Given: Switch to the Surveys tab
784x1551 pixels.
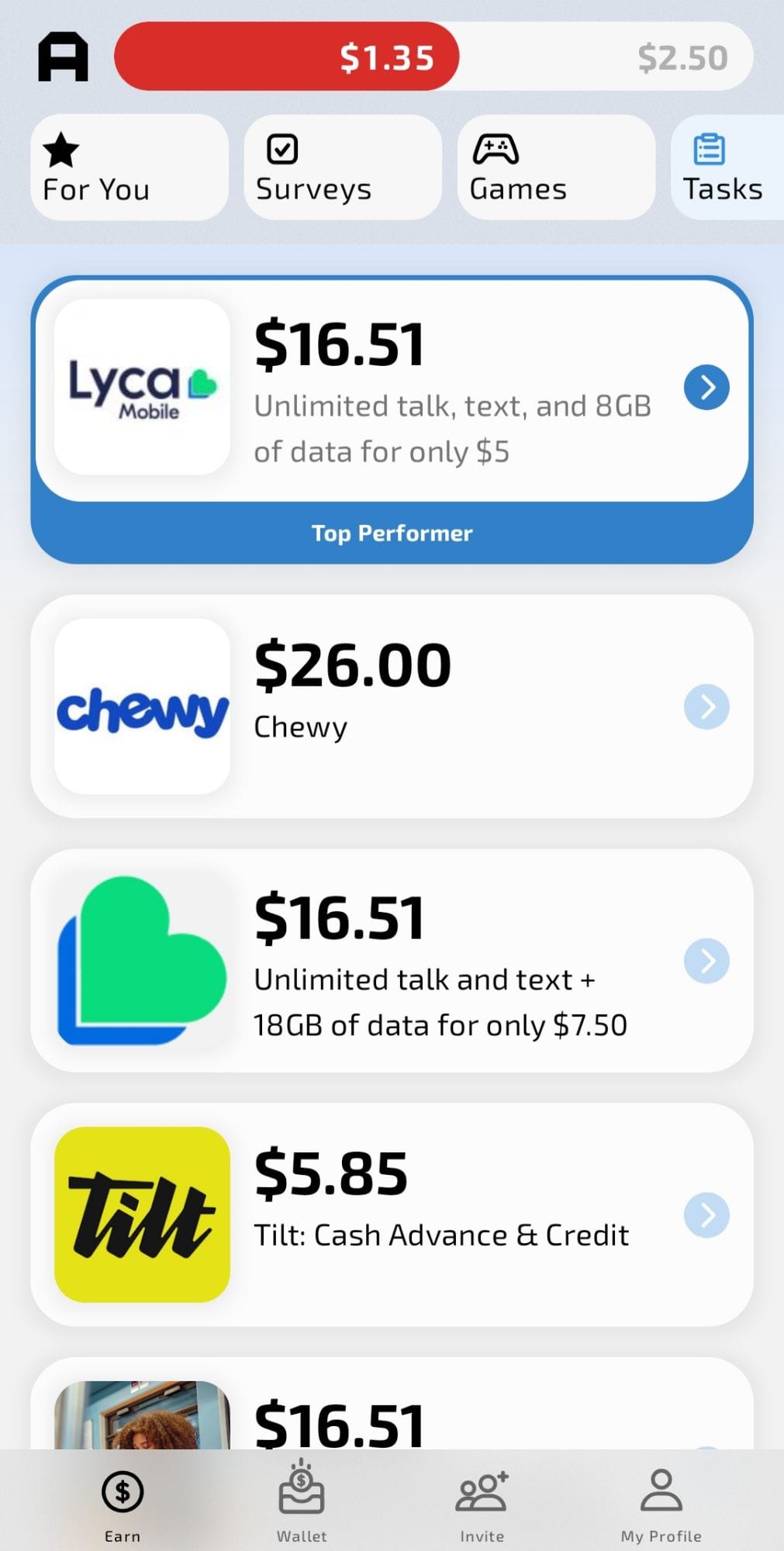Looking at the screenshot, I should 341,167.
